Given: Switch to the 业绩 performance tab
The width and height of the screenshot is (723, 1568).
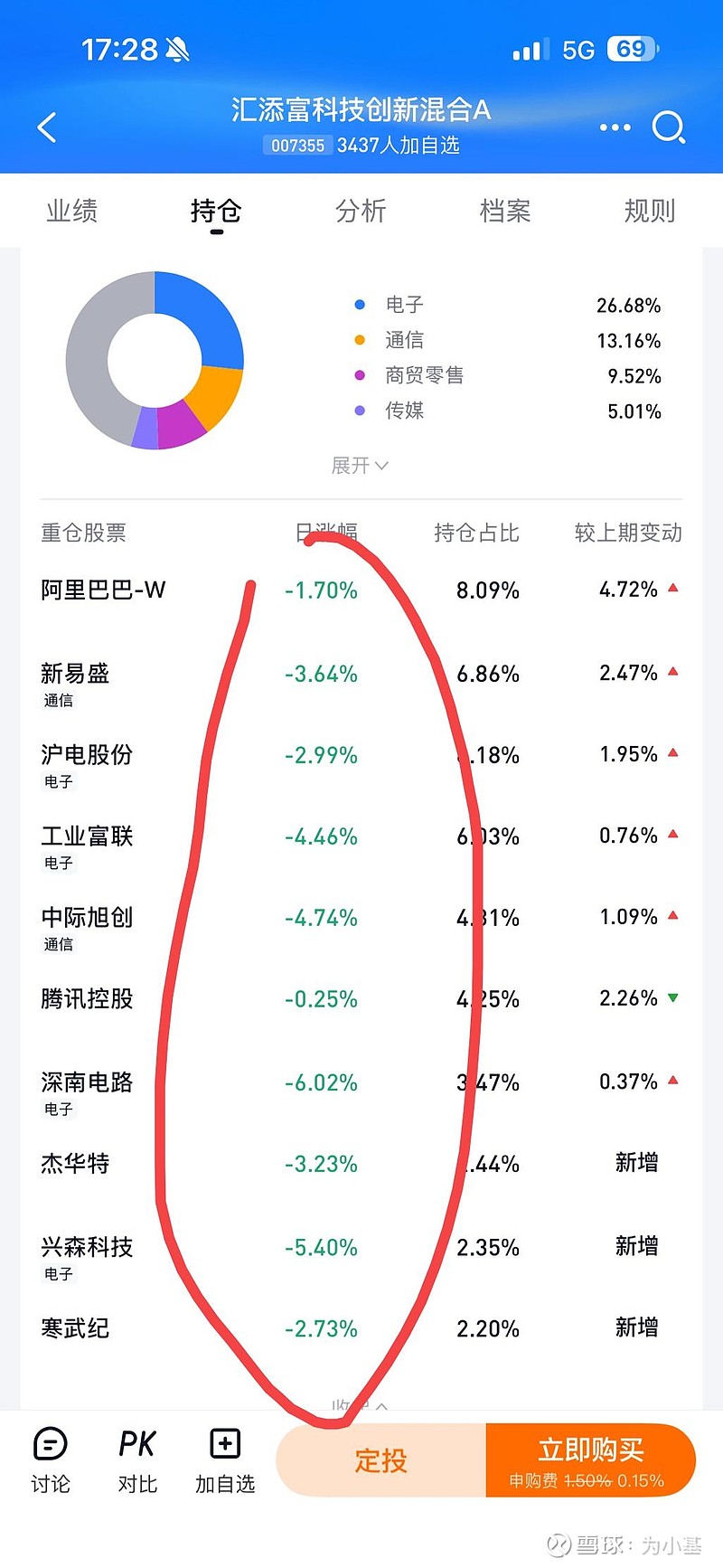Looking at the screenshot, I should tap(71, 211).
